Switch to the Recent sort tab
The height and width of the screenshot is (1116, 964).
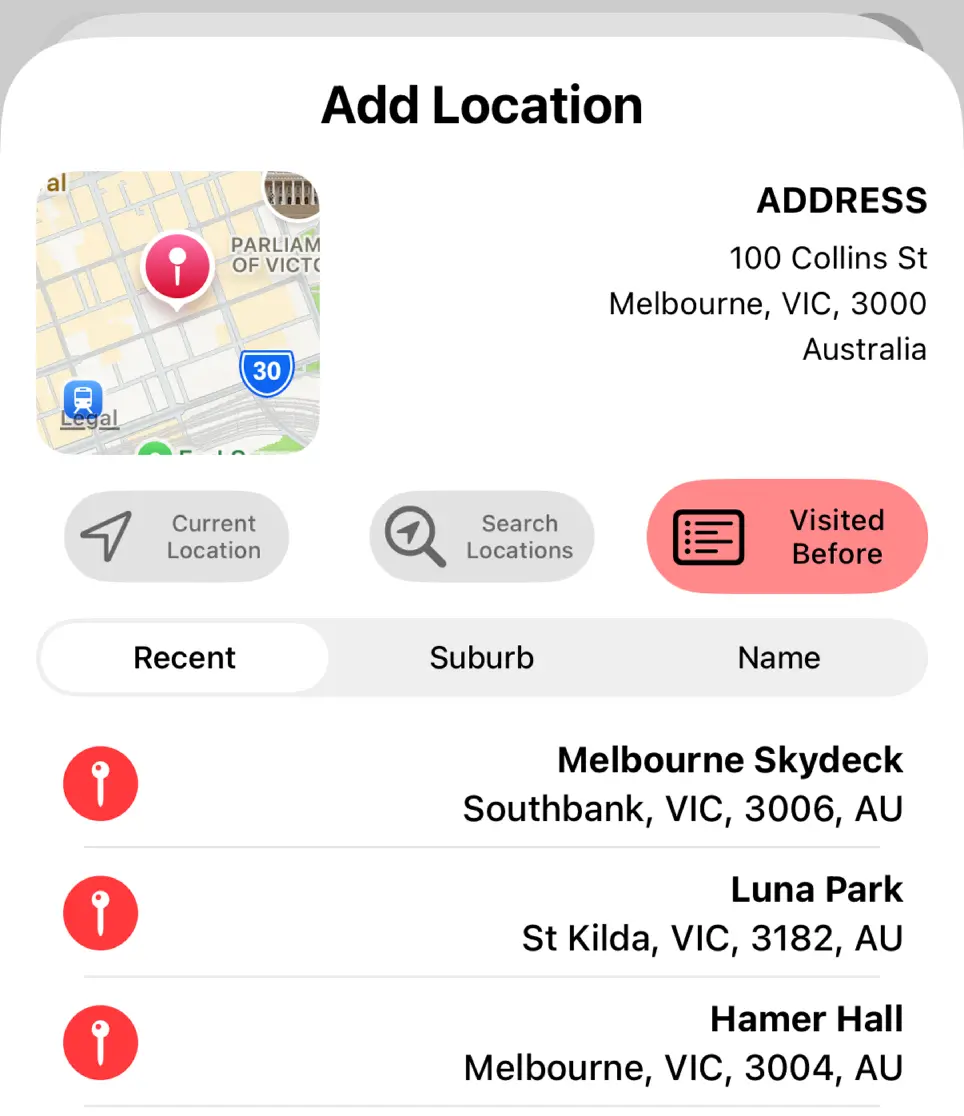pos(184,658)
